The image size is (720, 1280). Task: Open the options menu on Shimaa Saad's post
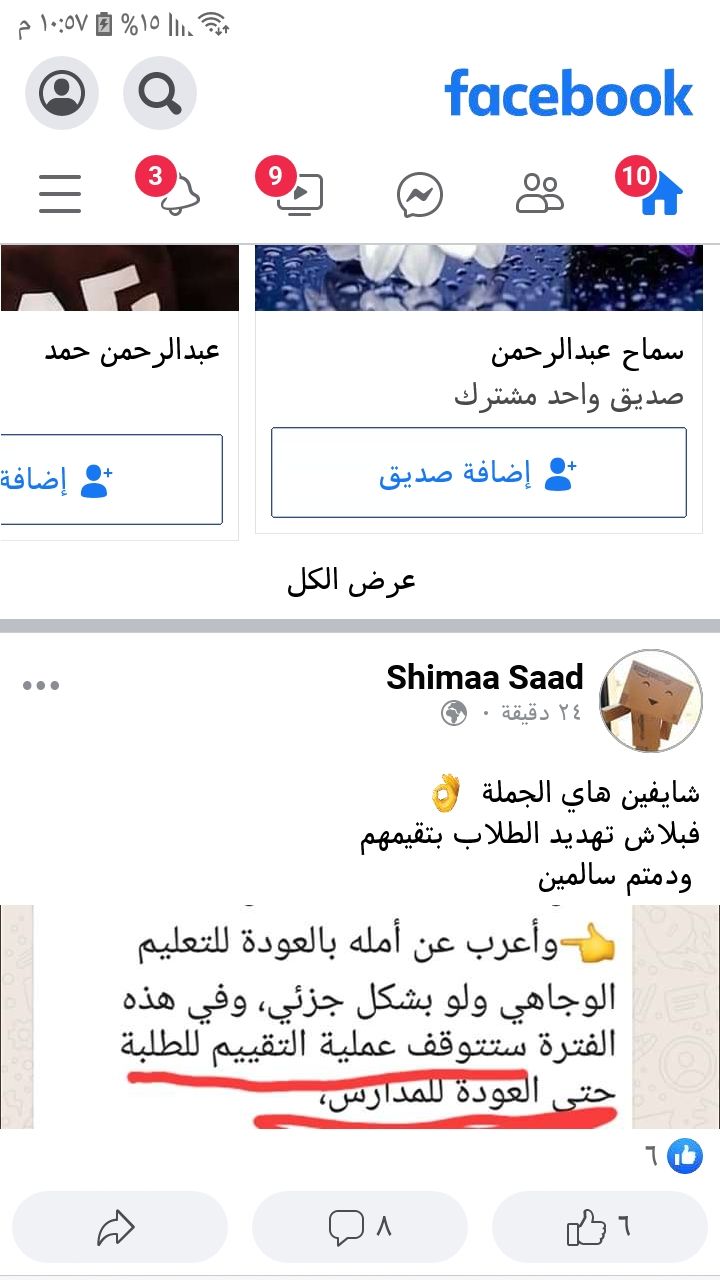41,686
